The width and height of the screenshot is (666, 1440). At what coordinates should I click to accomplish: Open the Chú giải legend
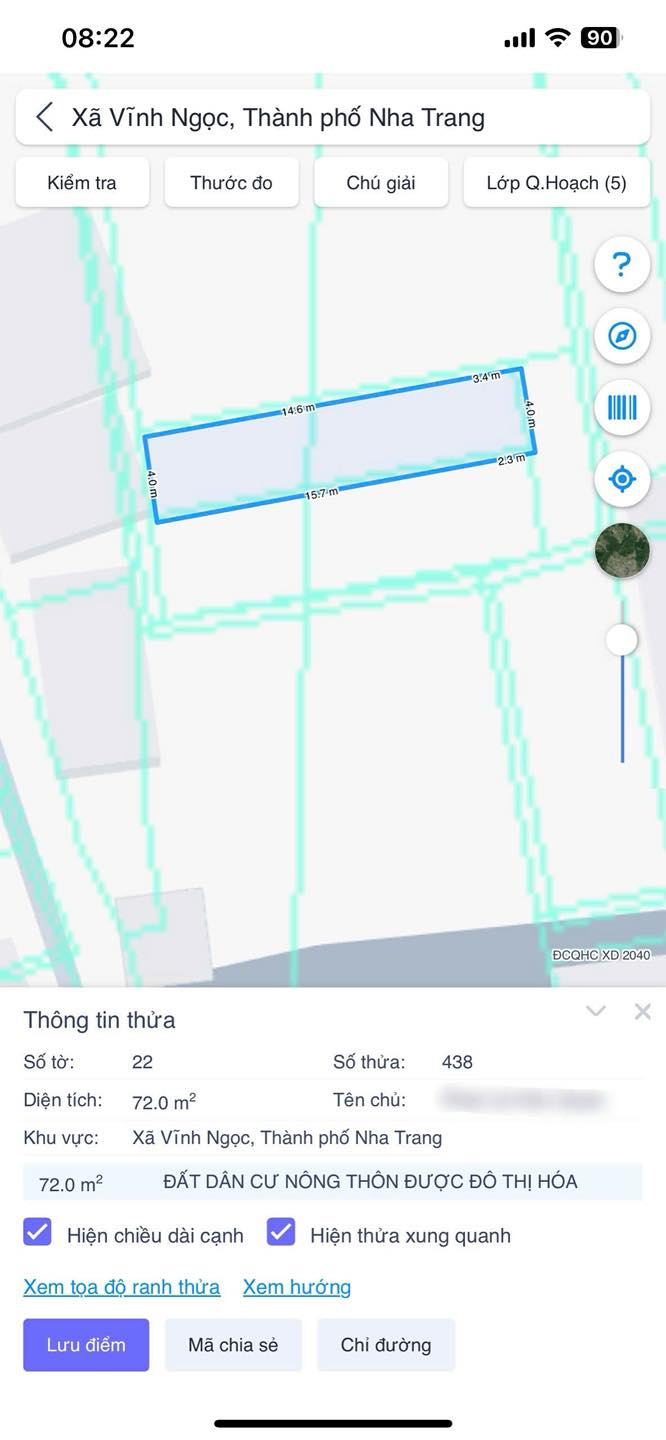[x=381, y=183]
